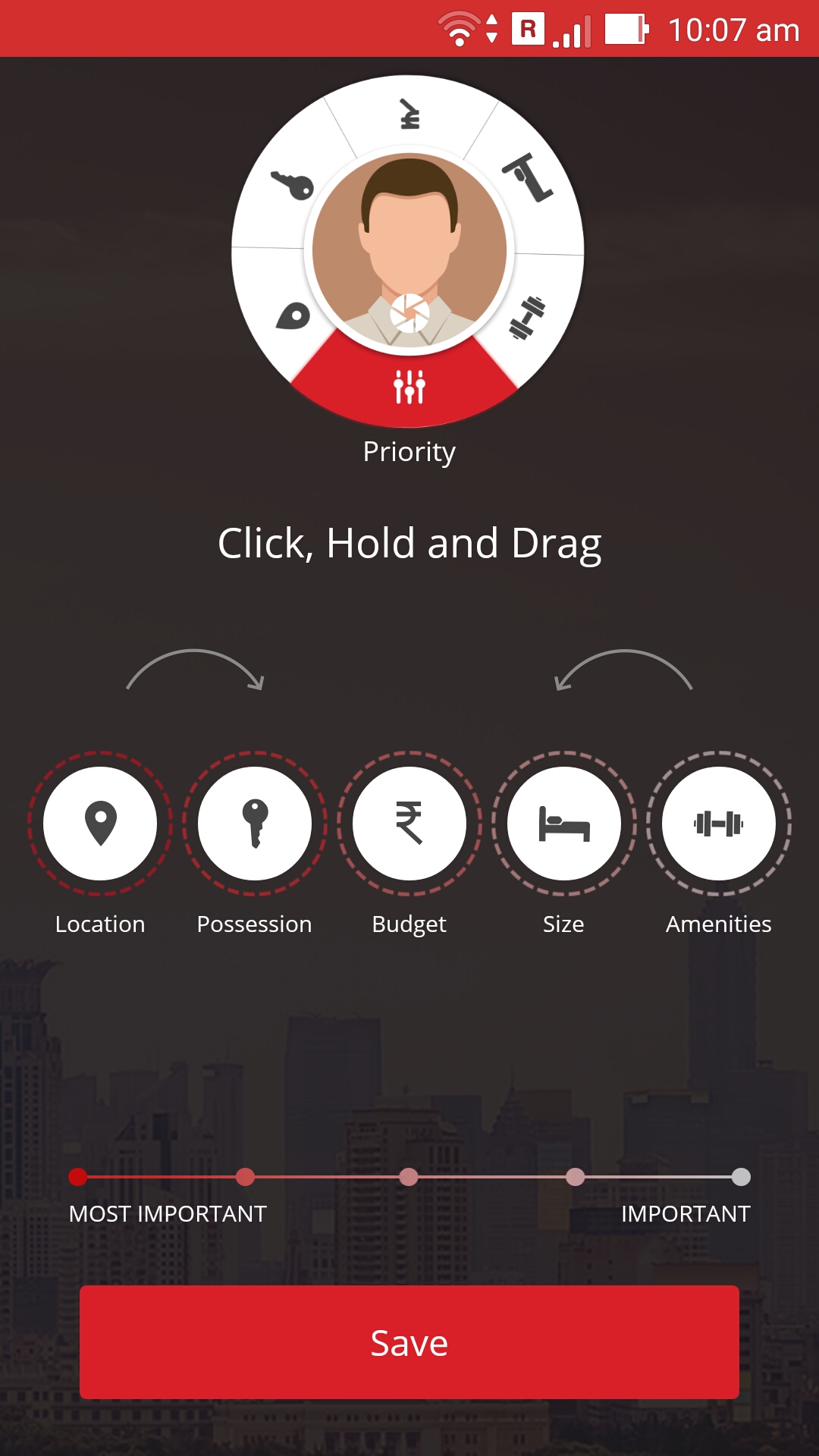Select the Budget priority circle
Screen dimensions: 819x1456
coord(409,823)
